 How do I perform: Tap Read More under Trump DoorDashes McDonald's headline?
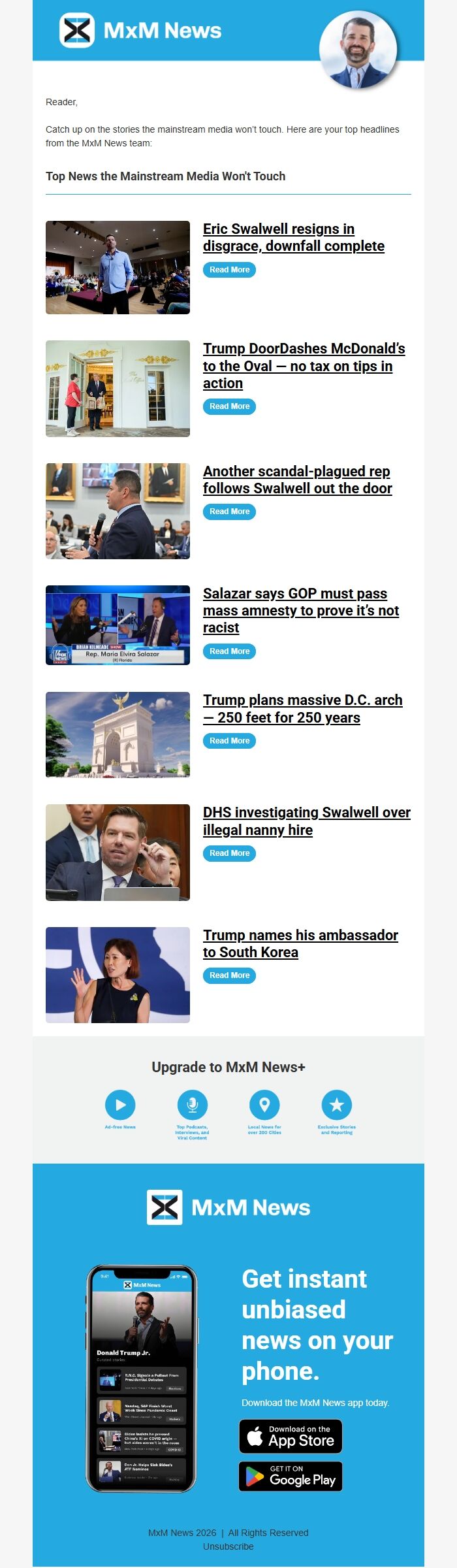point(229,406)
